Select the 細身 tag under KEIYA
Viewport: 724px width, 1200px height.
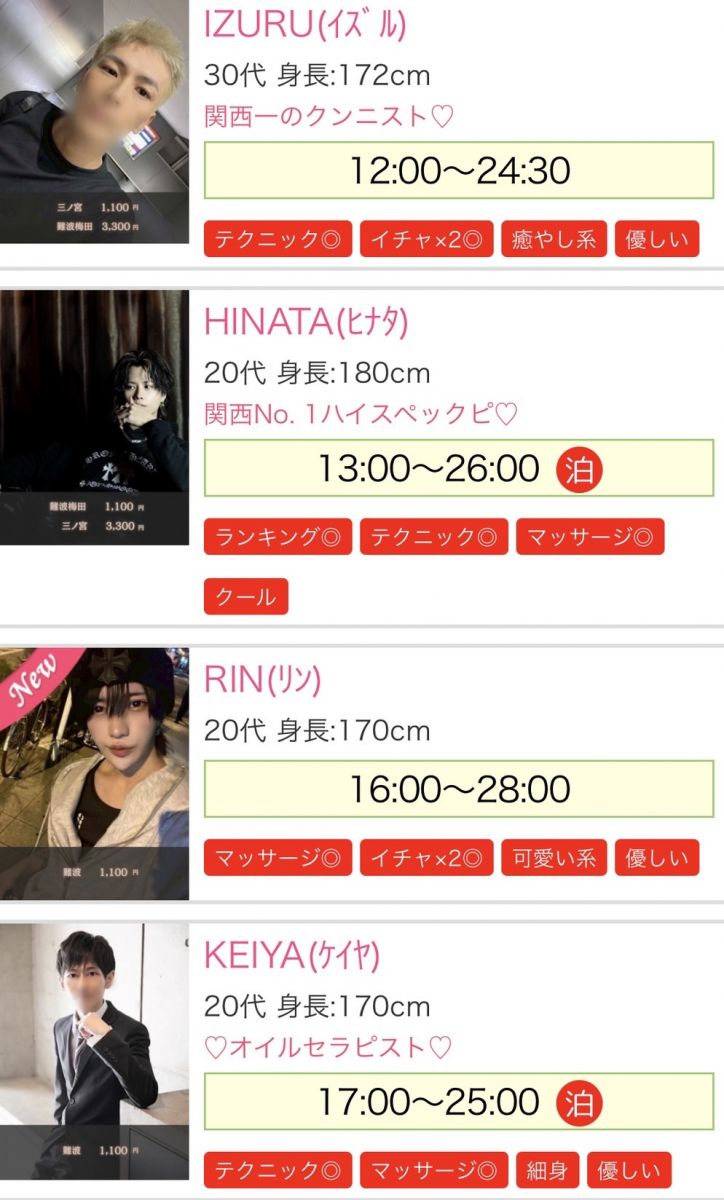pyautogui.click(x=547, y=1169)
